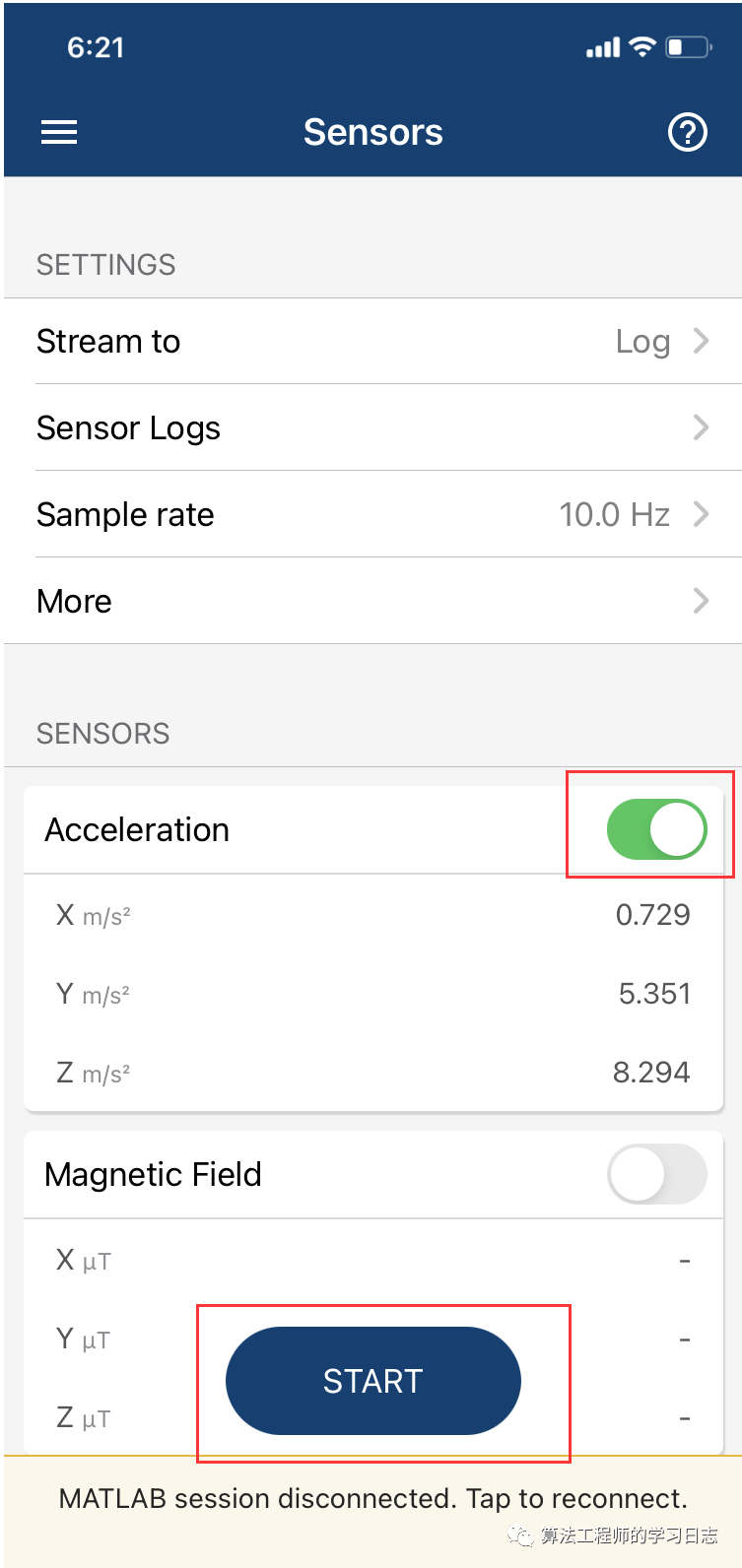Reconnect the disconnected MATLAB session banner
Screen dimensions: 742x1568
pos(372,1499)
